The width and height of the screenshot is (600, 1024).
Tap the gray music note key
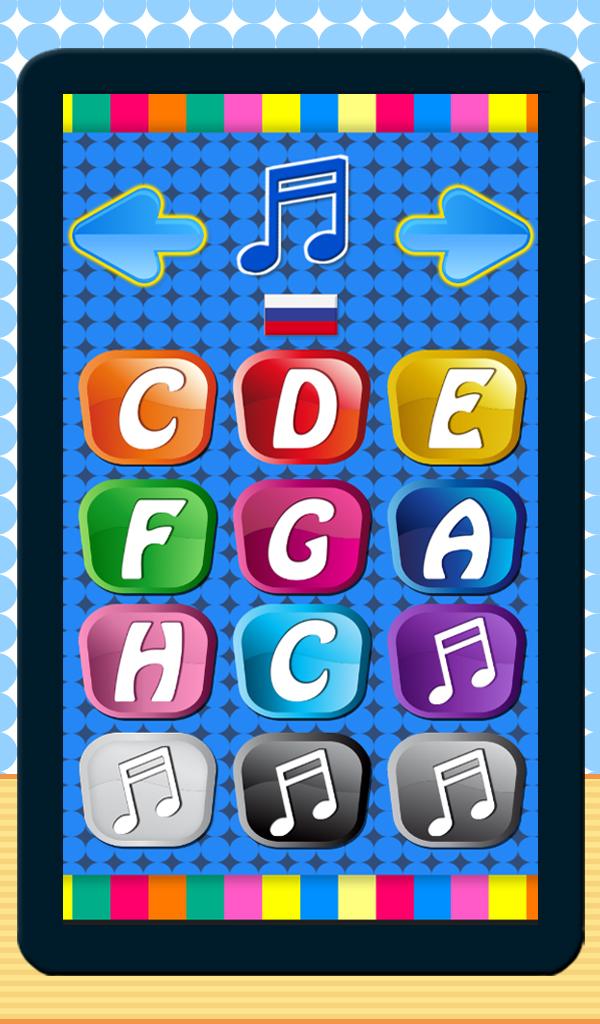[x=455, y=792]
